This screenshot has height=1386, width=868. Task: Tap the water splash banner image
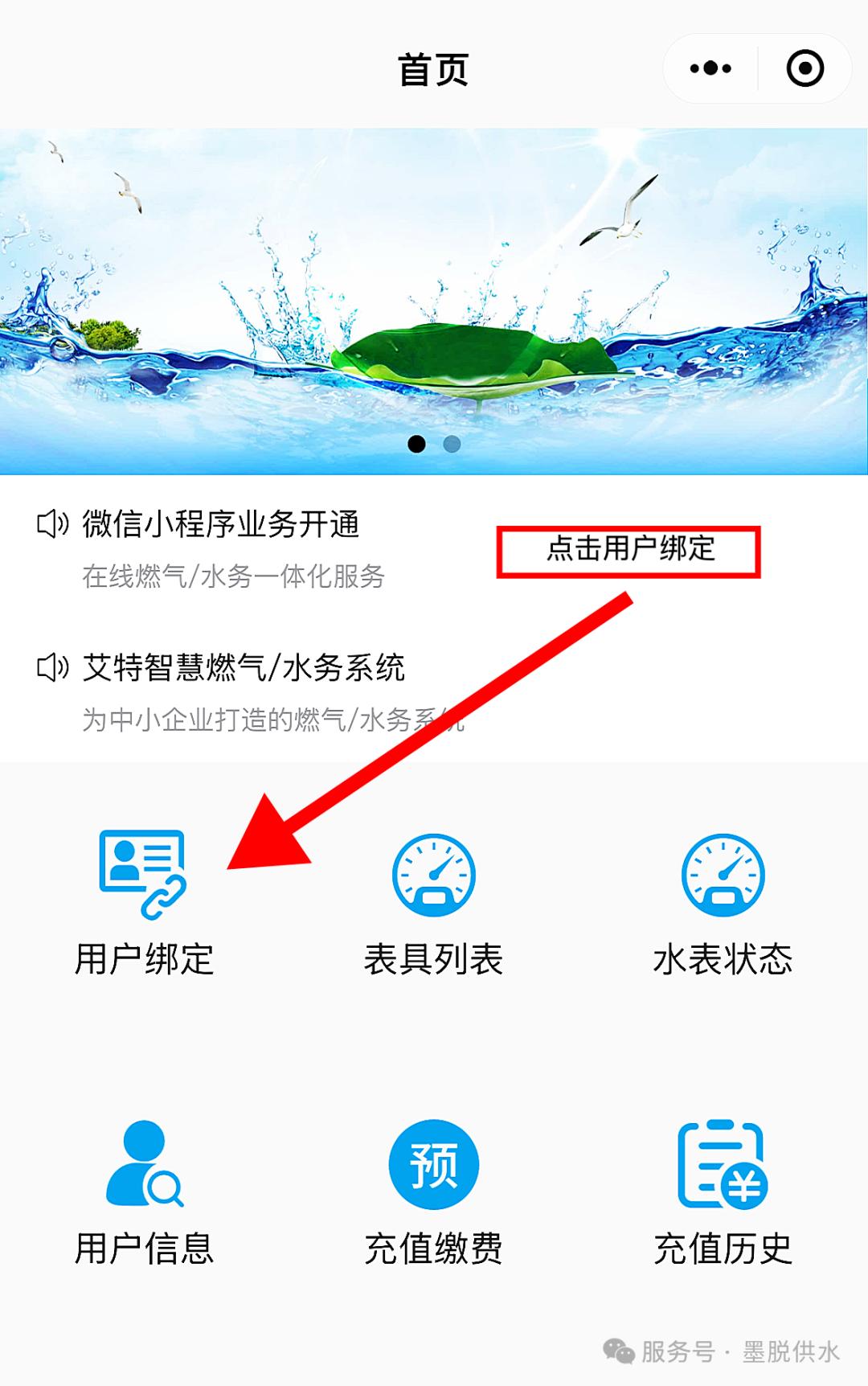[434, 301]
